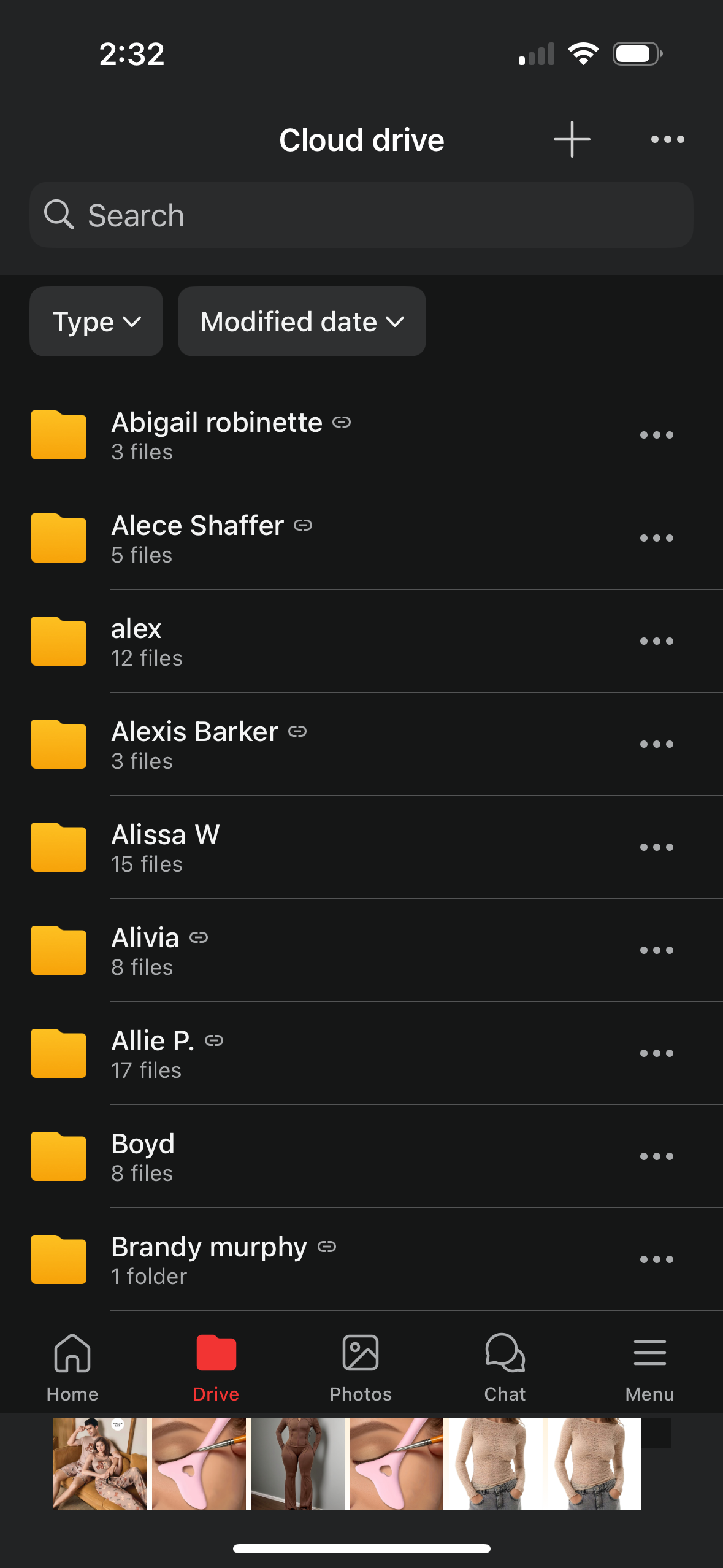Switch to the Chat tab
The width and height of the screenshot is (723, 1568).
[505, 1367]
